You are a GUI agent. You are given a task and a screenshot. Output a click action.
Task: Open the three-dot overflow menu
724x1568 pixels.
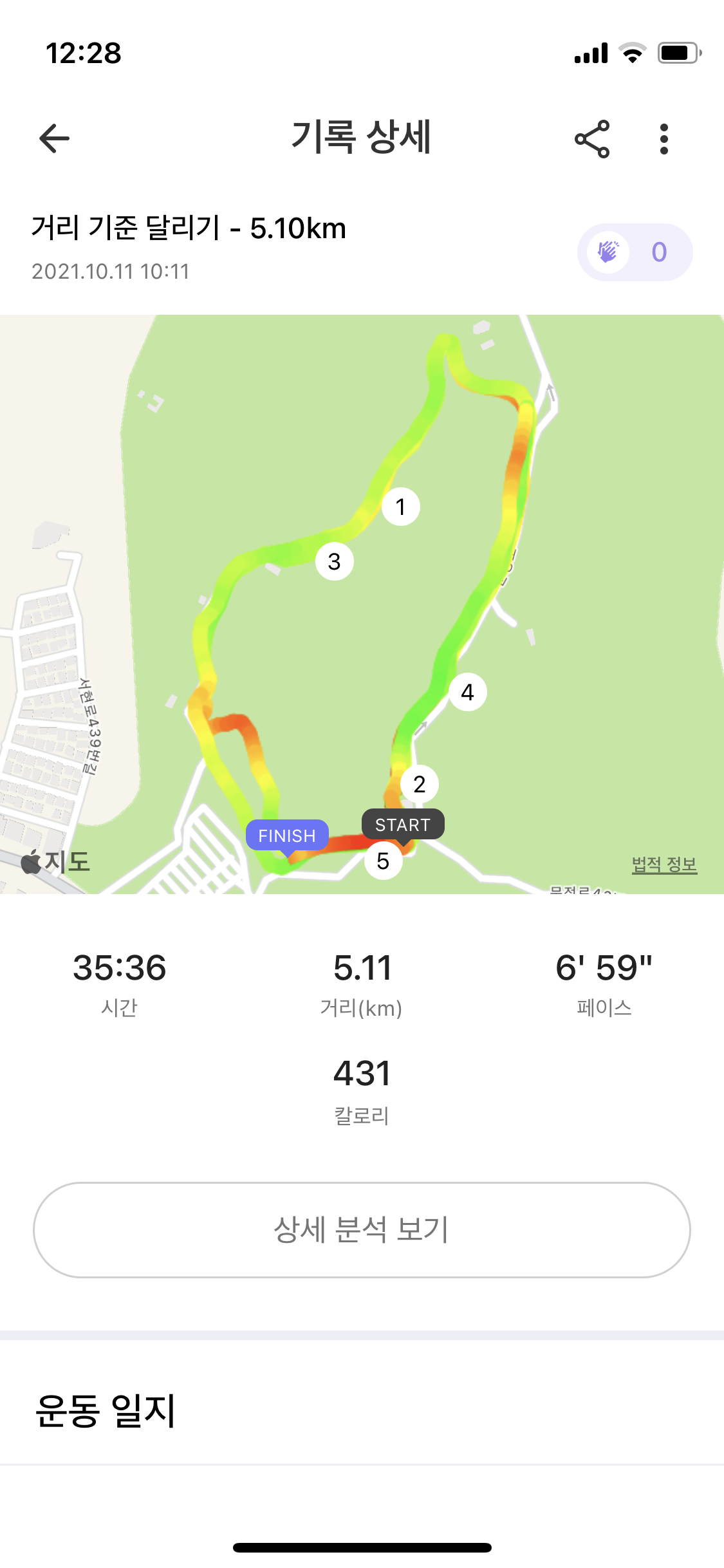[664, 138]
